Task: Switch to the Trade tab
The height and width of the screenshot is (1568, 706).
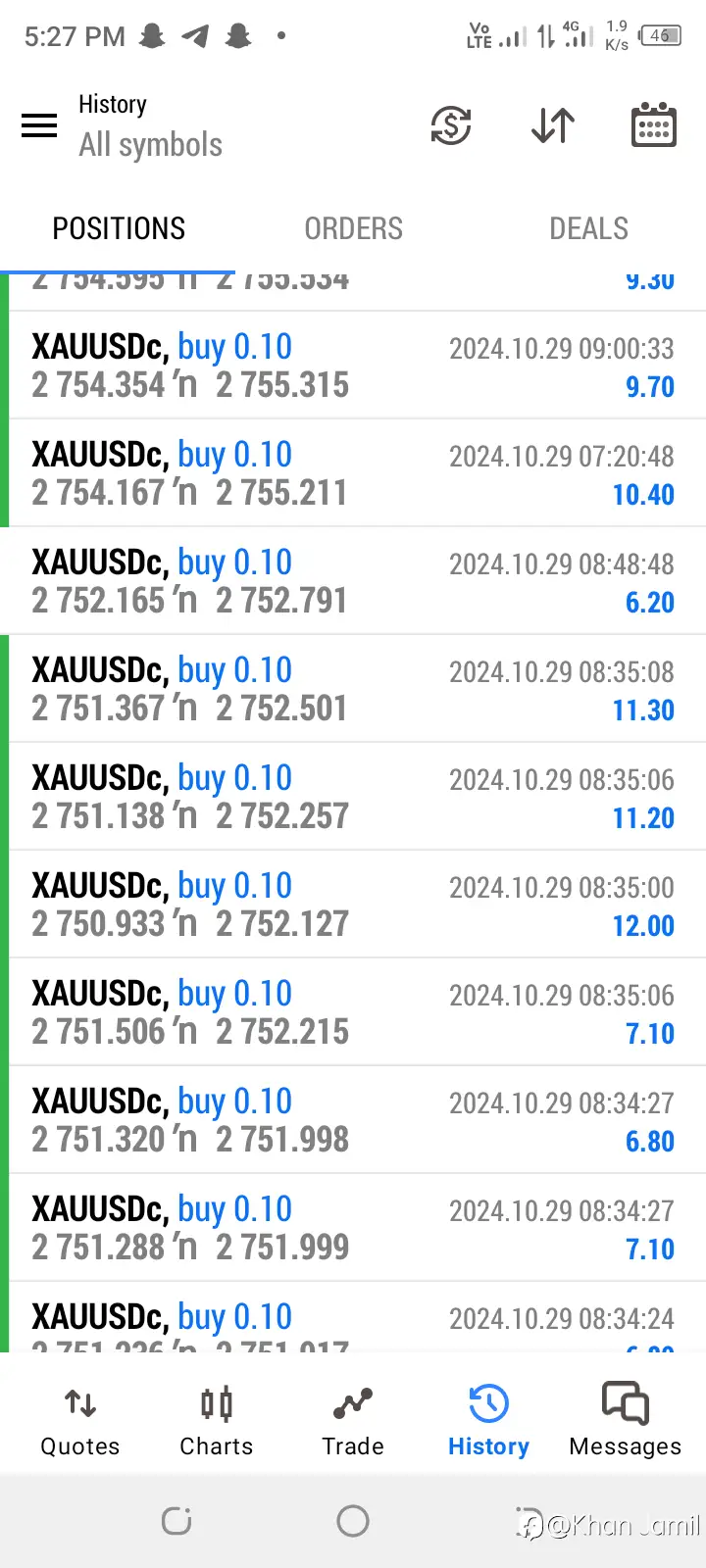Action: (x=353, y=1421)
